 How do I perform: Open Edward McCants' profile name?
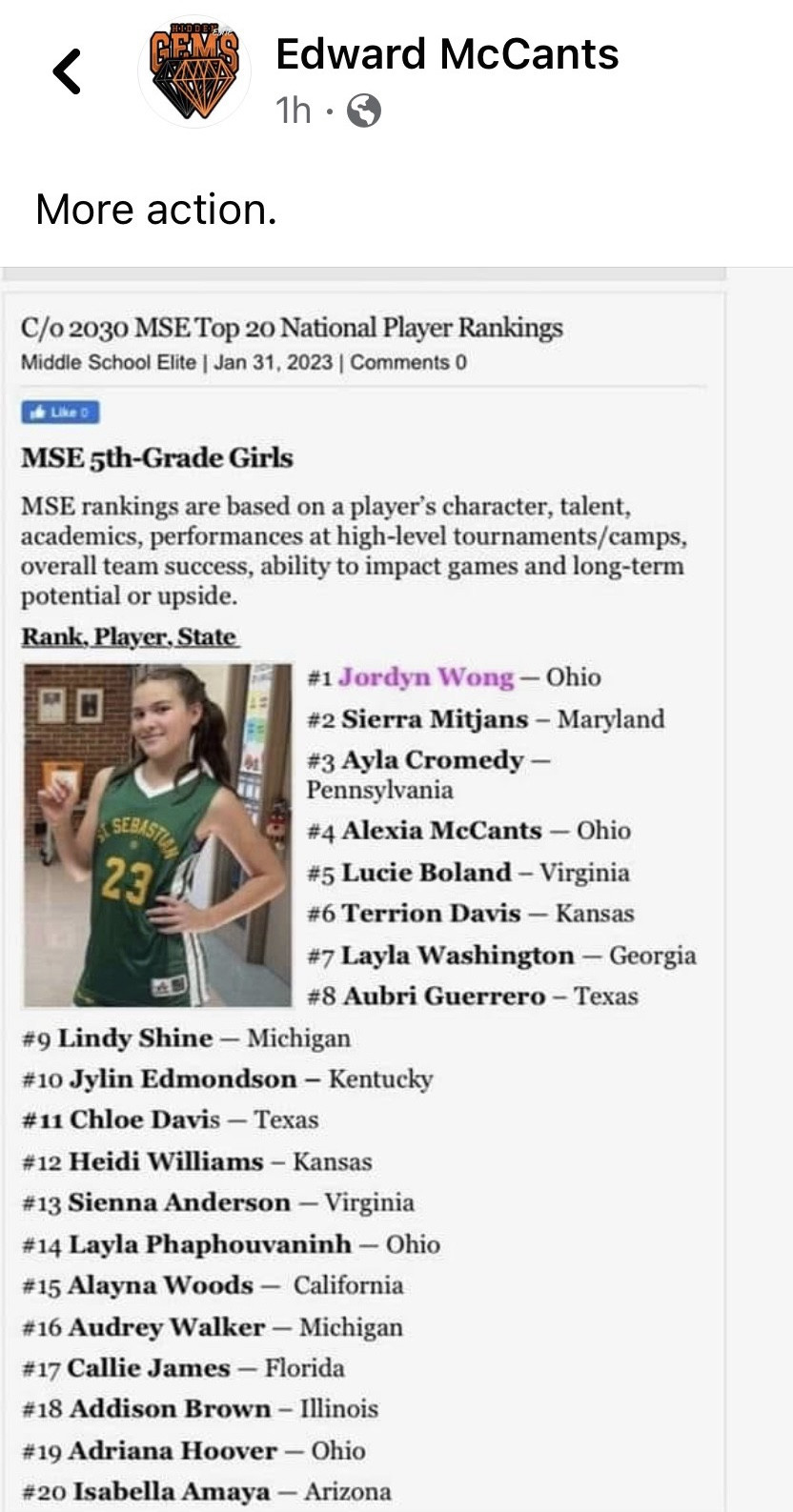coord(447,54)
